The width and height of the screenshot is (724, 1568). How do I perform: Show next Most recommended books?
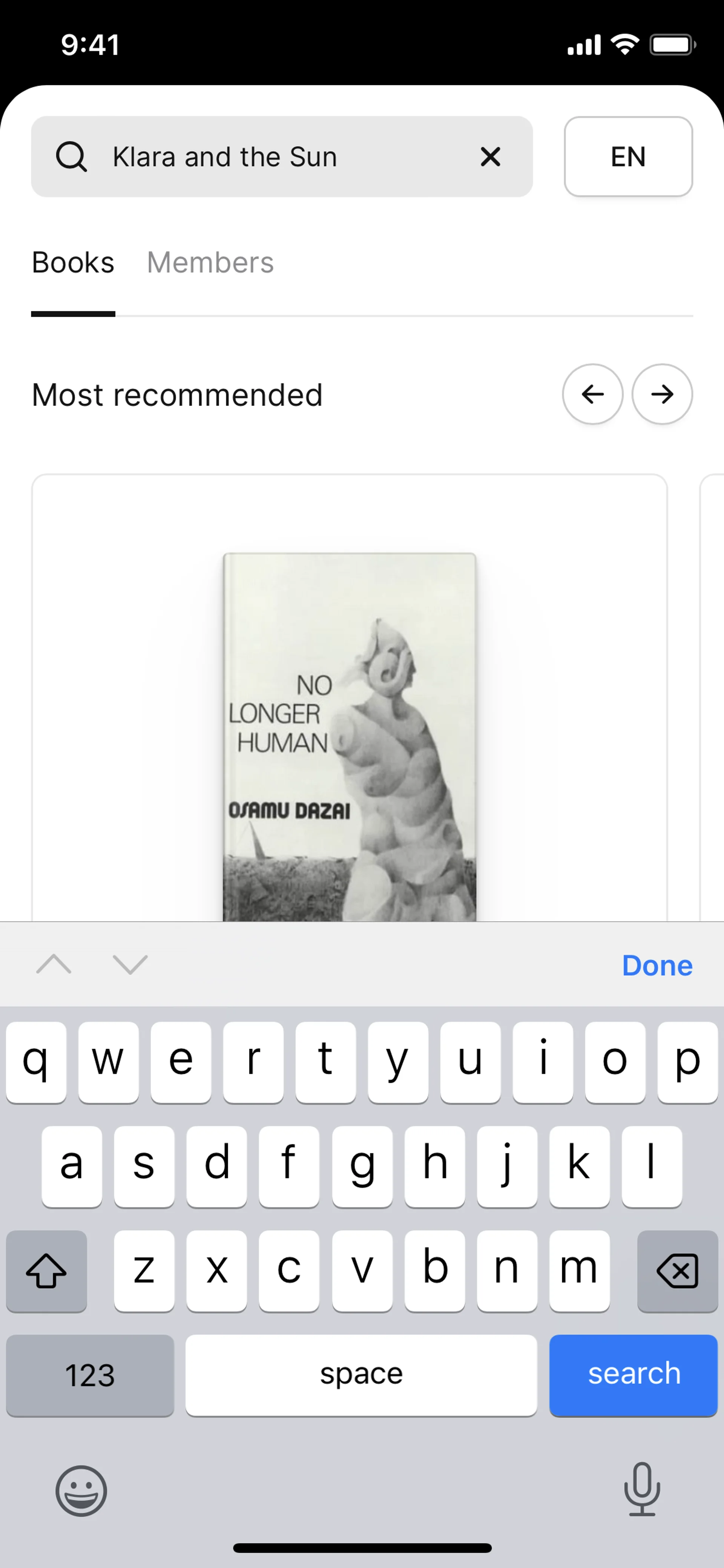(x=662, y=395)
